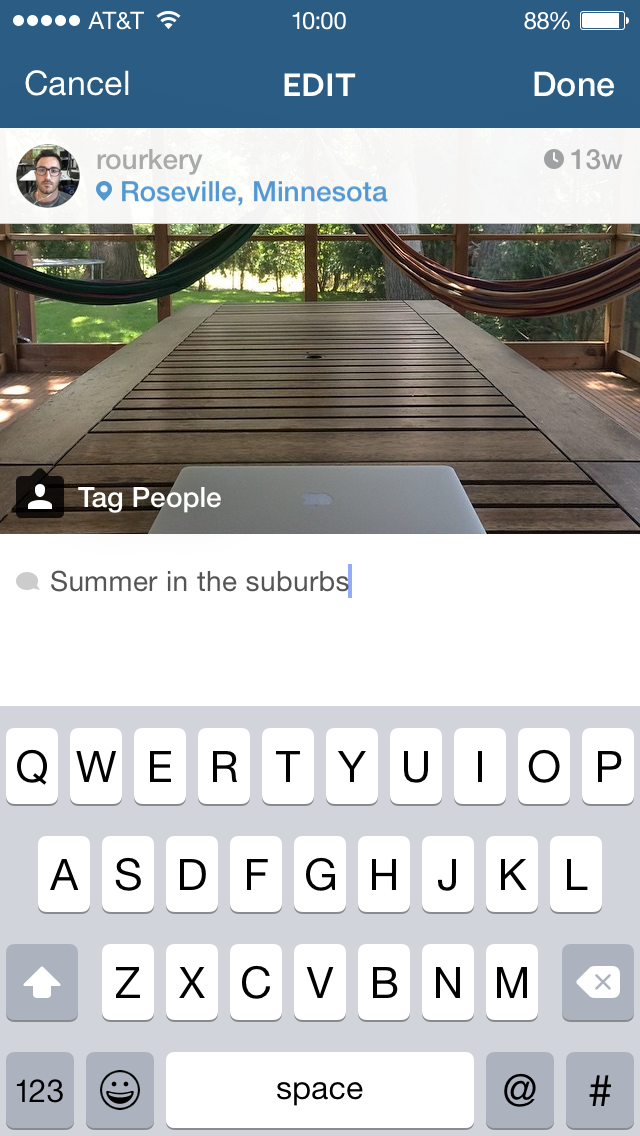Tap the shift key on the keyboard
Viewport: 640px width, 1136px height.
click(x=42, y=983)
